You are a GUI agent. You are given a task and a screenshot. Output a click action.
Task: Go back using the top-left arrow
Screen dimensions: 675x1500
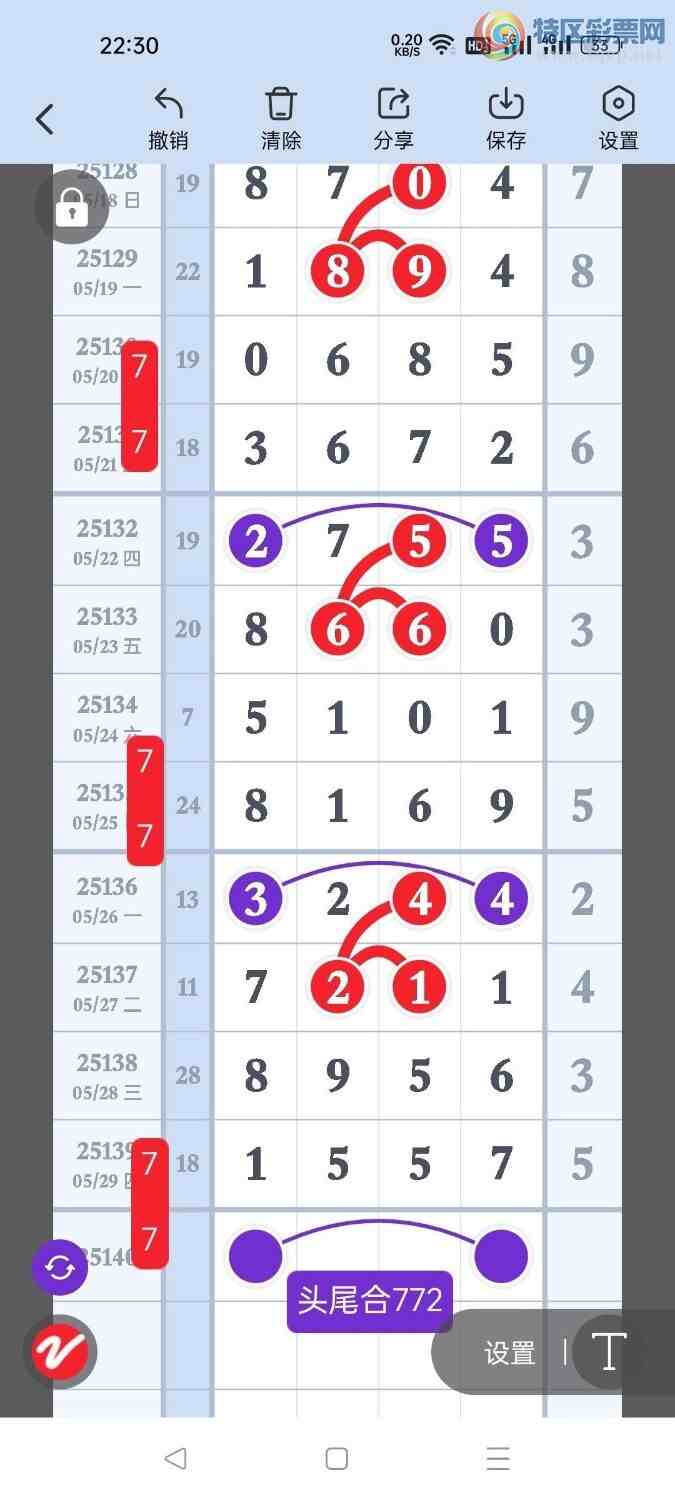(45, 120)
